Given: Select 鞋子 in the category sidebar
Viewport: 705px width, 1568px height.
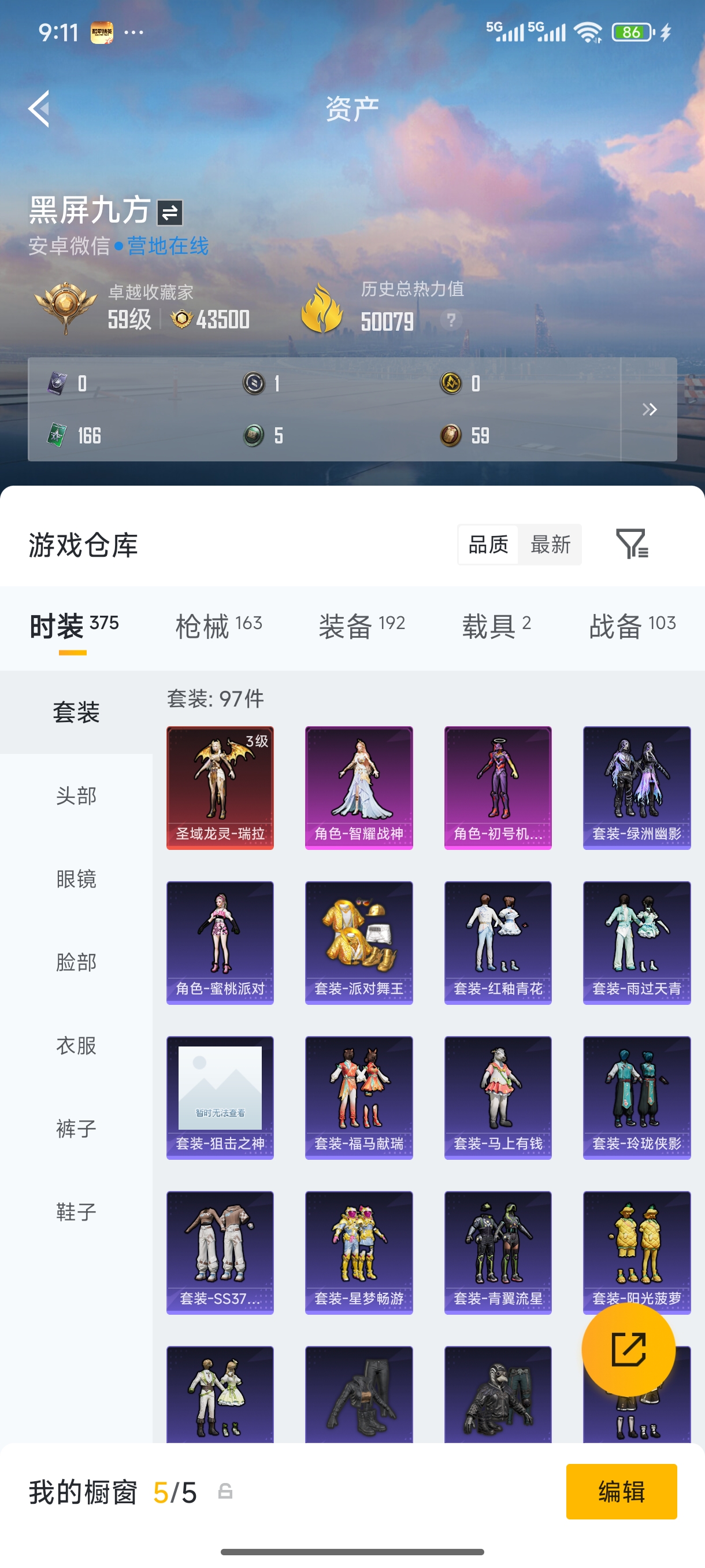Looking at the screenshot, I should pyautogui.click(x=76, y=1212).
